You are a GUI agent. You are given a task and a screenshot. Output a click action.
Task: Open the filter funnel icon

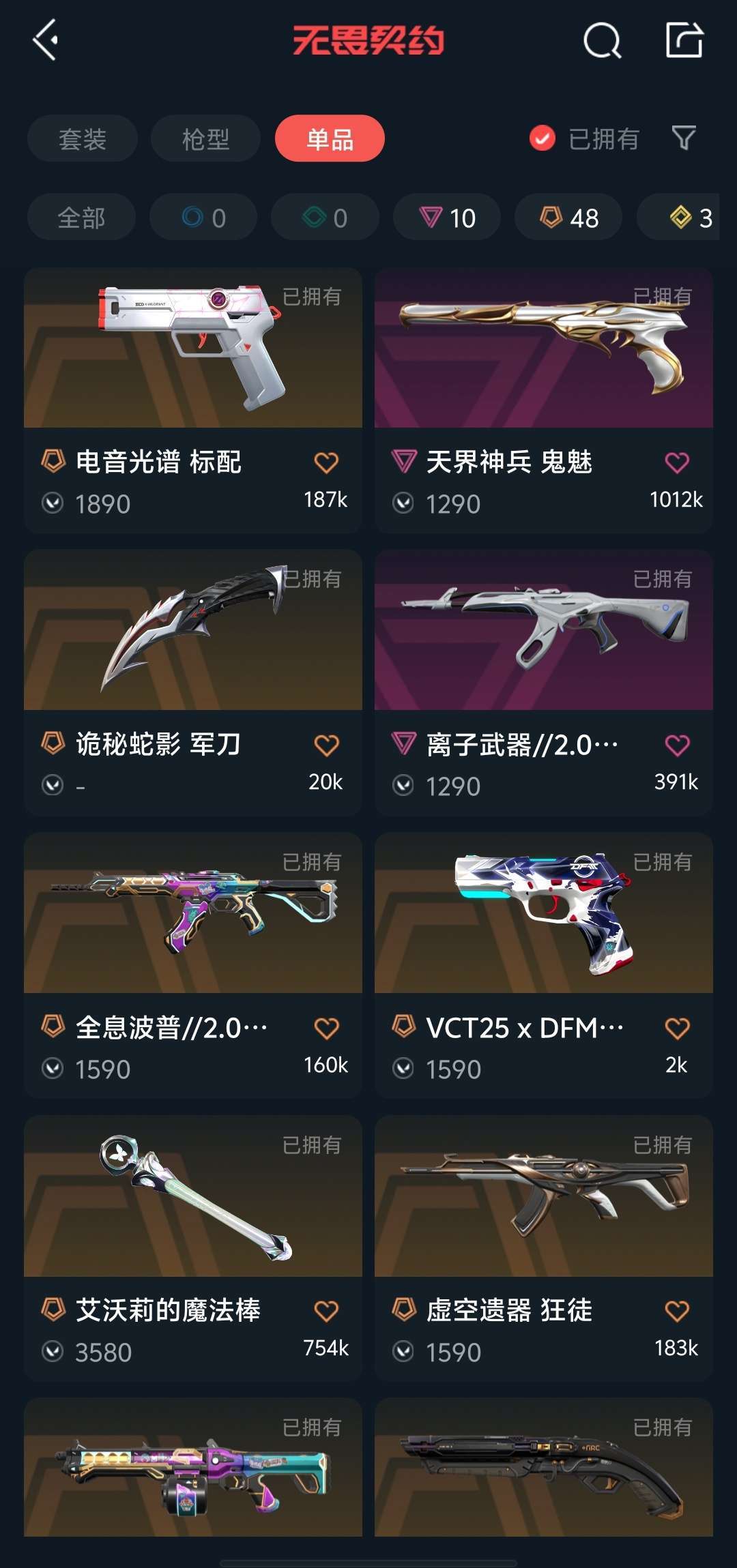pos(684,138)
